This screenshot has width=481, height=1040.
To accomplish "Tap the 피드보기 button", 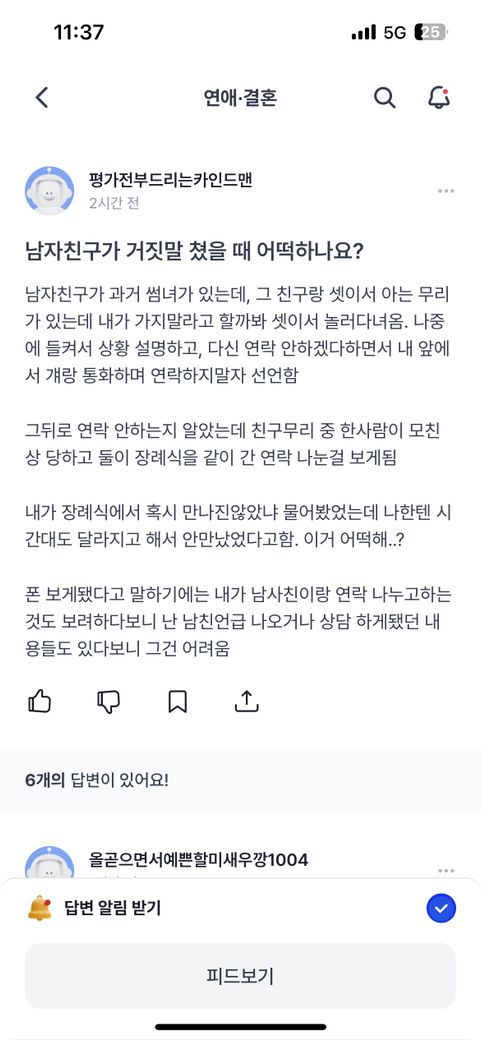I will 240,976.
